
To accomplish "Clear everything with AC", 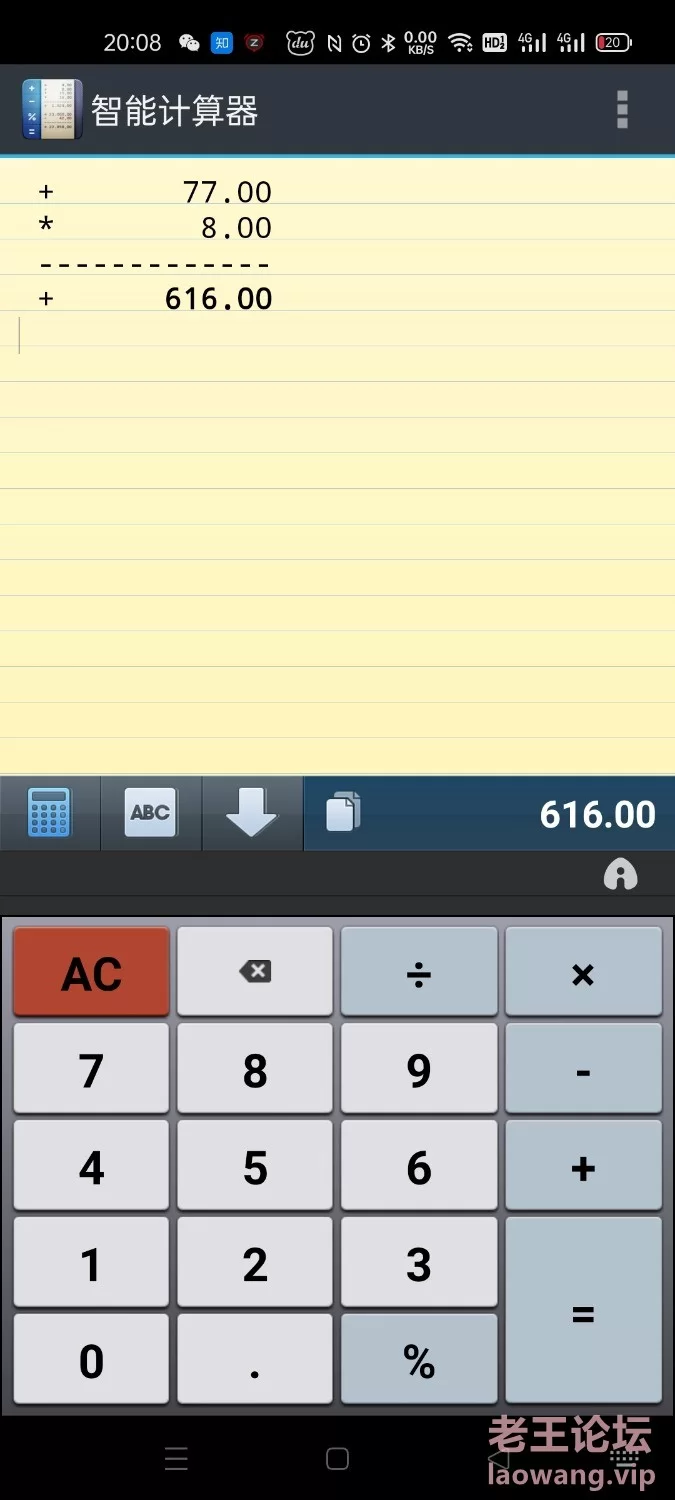I will (91, 972).
